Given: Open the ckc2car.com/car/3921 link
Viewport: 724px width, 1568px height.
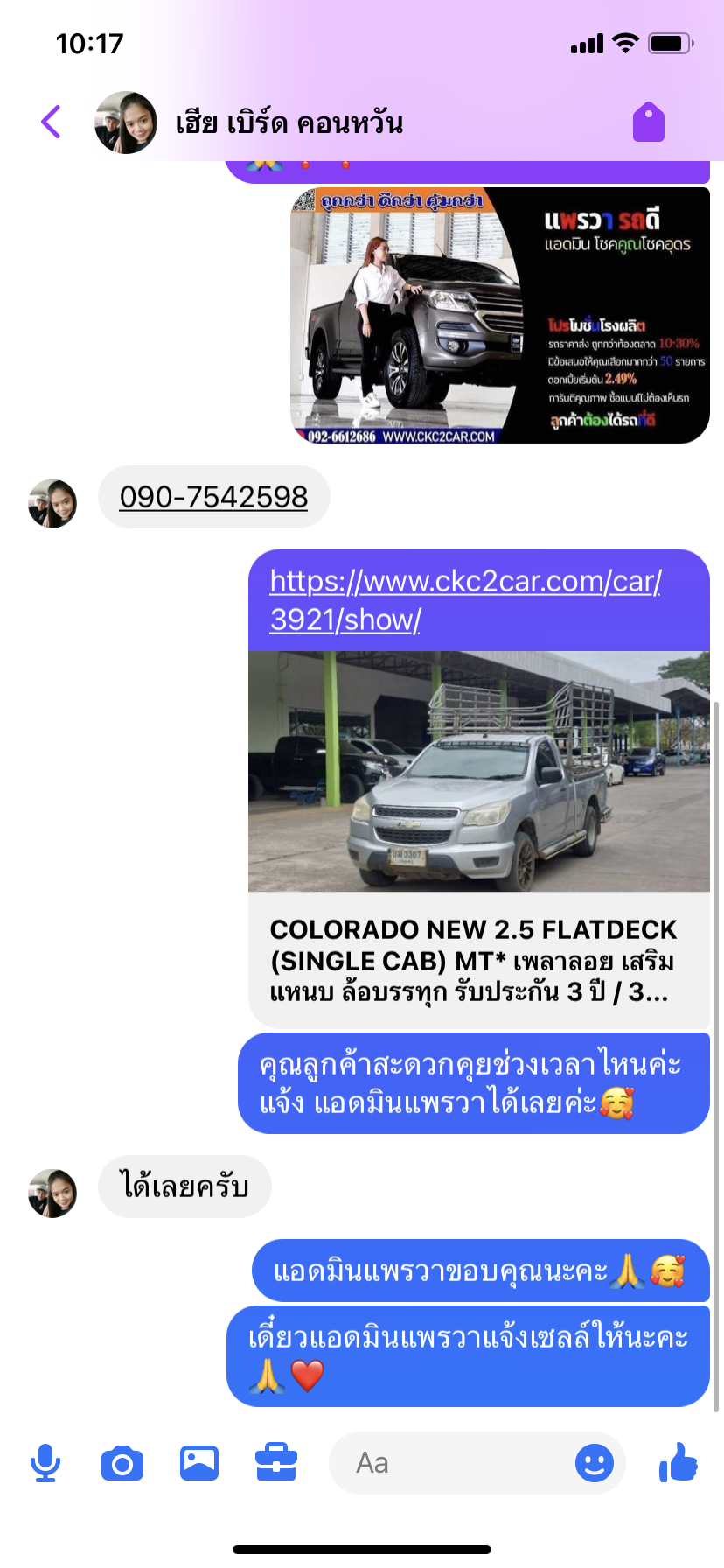Looking at the screenshot, I should pos(465,600).
